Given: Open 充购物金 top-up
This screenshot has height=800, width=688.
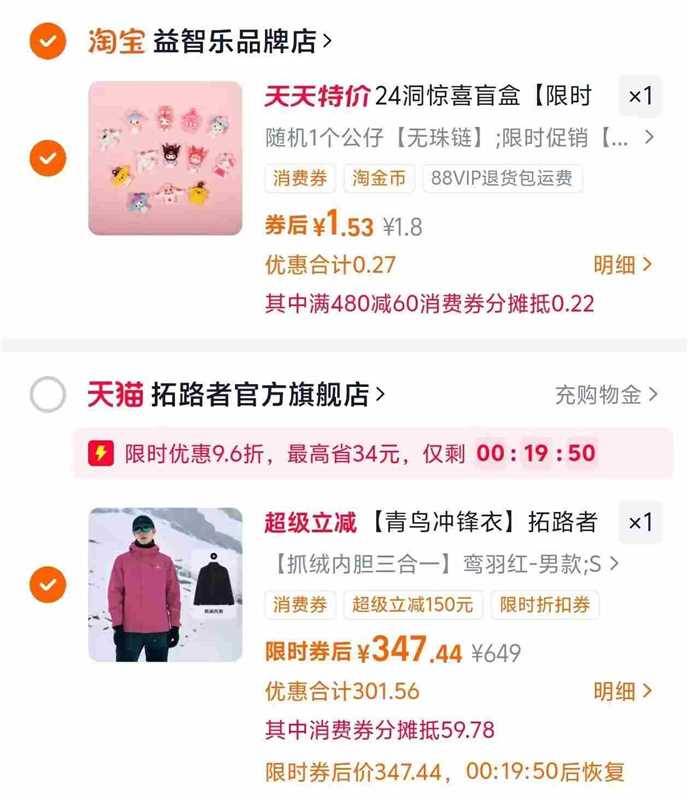Looking at the screenshot, I should (606, 395).
